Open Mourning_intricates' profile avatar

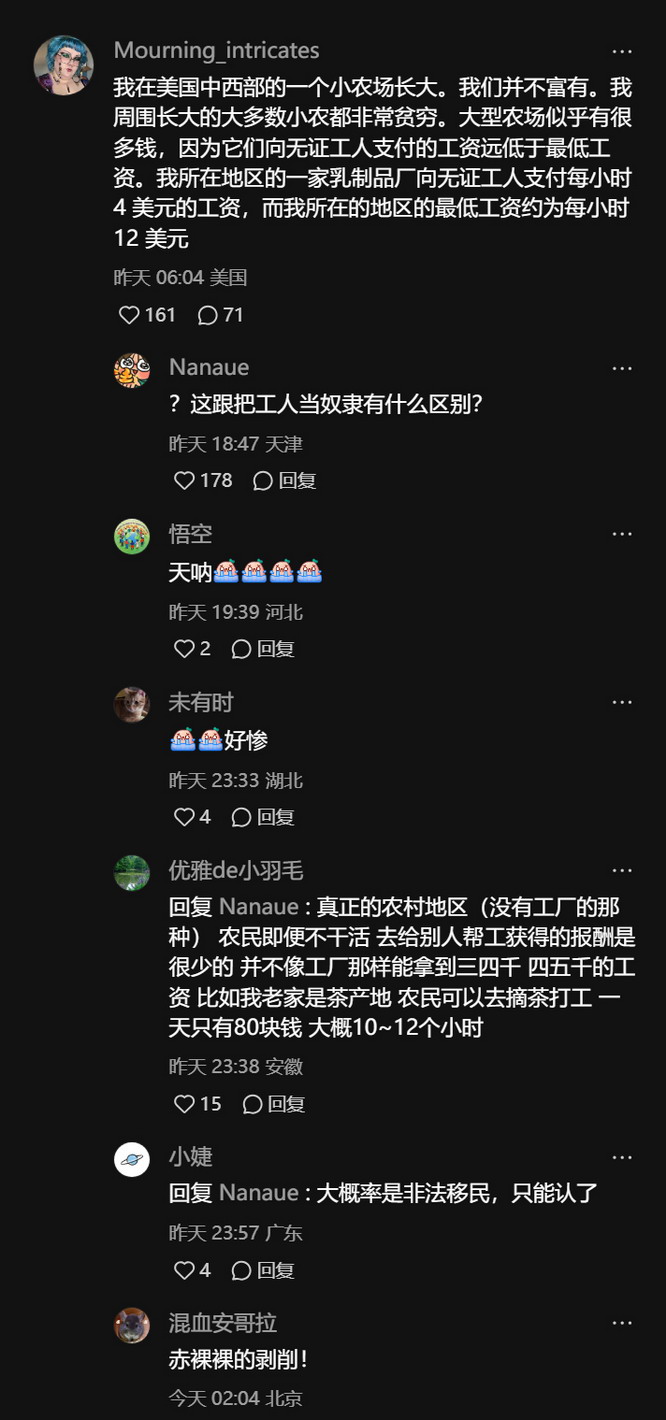[63, 65]
